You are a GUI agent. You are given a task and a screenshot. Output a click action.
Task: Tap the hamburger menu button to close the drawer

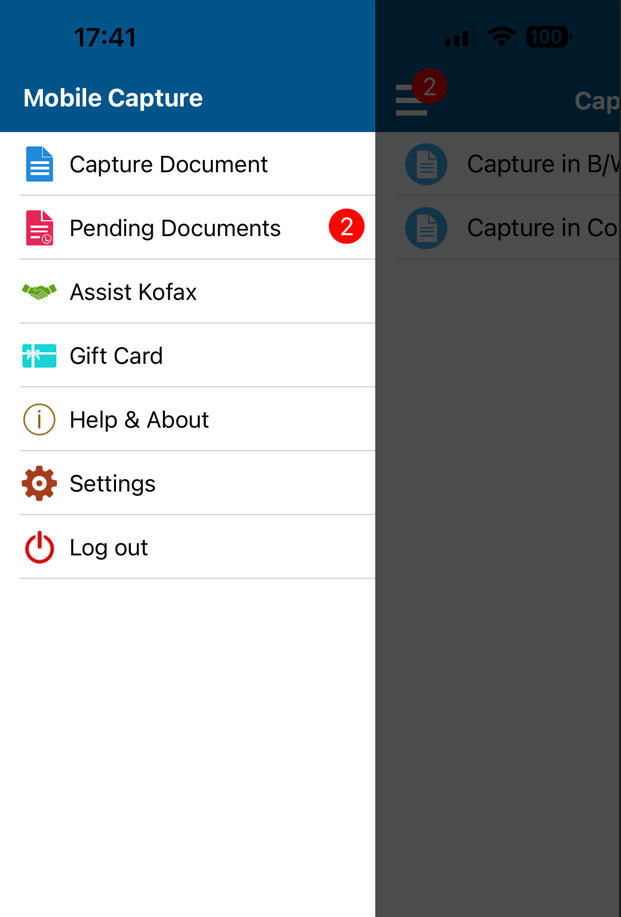coord(411,100)
